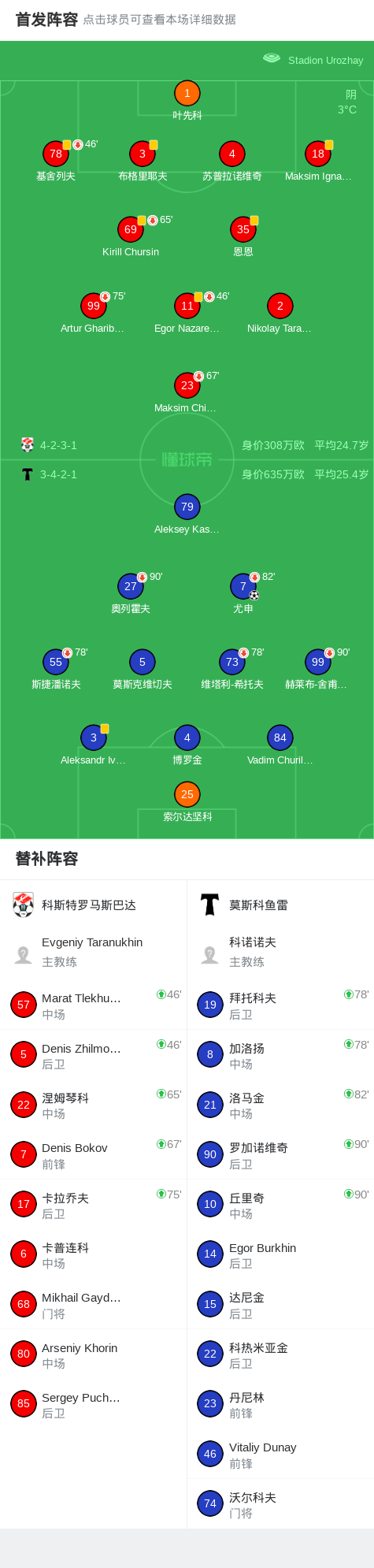View substitute 涅姆琴科 number 22 data
This screenshot has width=374, height=1568.
coord(94,1105)
